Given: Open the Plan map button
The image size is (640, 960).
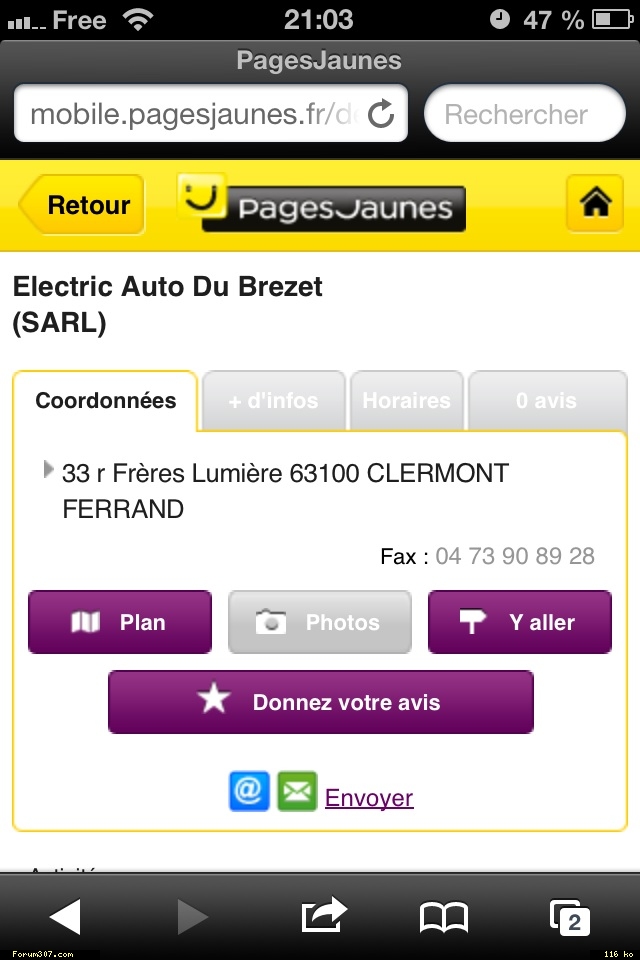Looking at the screenshot, I should point(120,622).
